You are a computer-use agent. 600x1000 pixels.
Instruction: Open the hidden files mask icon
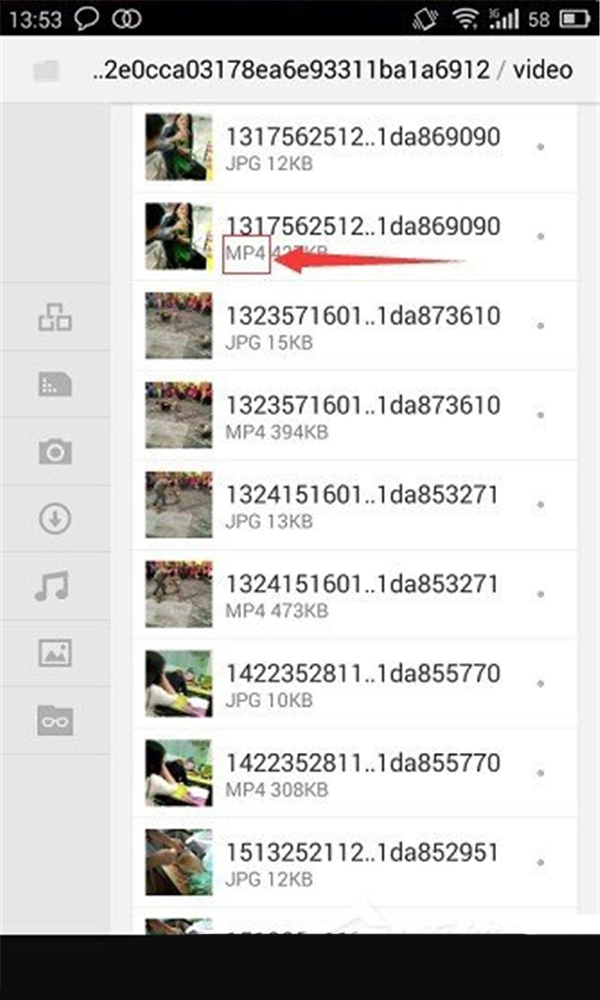54,720
